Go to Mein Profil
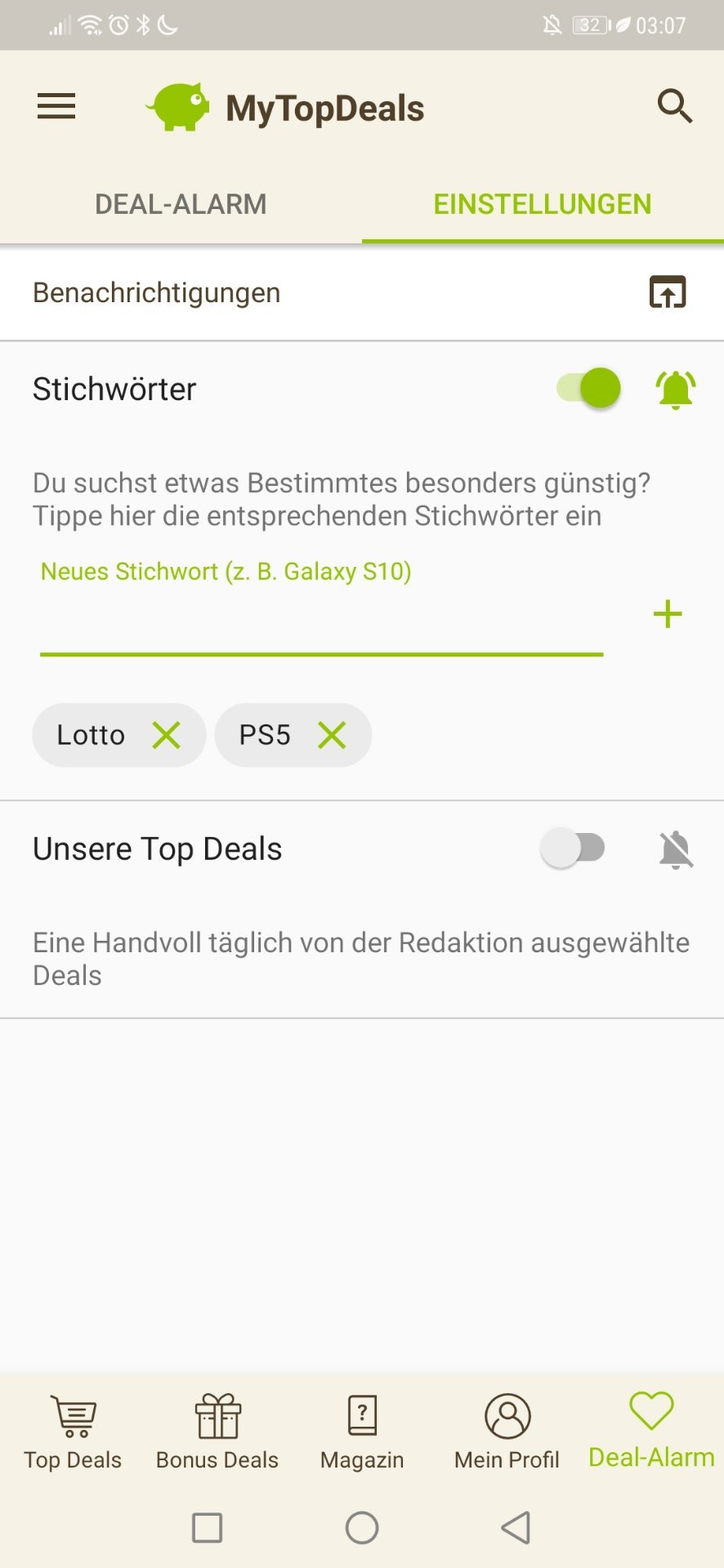724x1568 pixels. pos(507,1432)
